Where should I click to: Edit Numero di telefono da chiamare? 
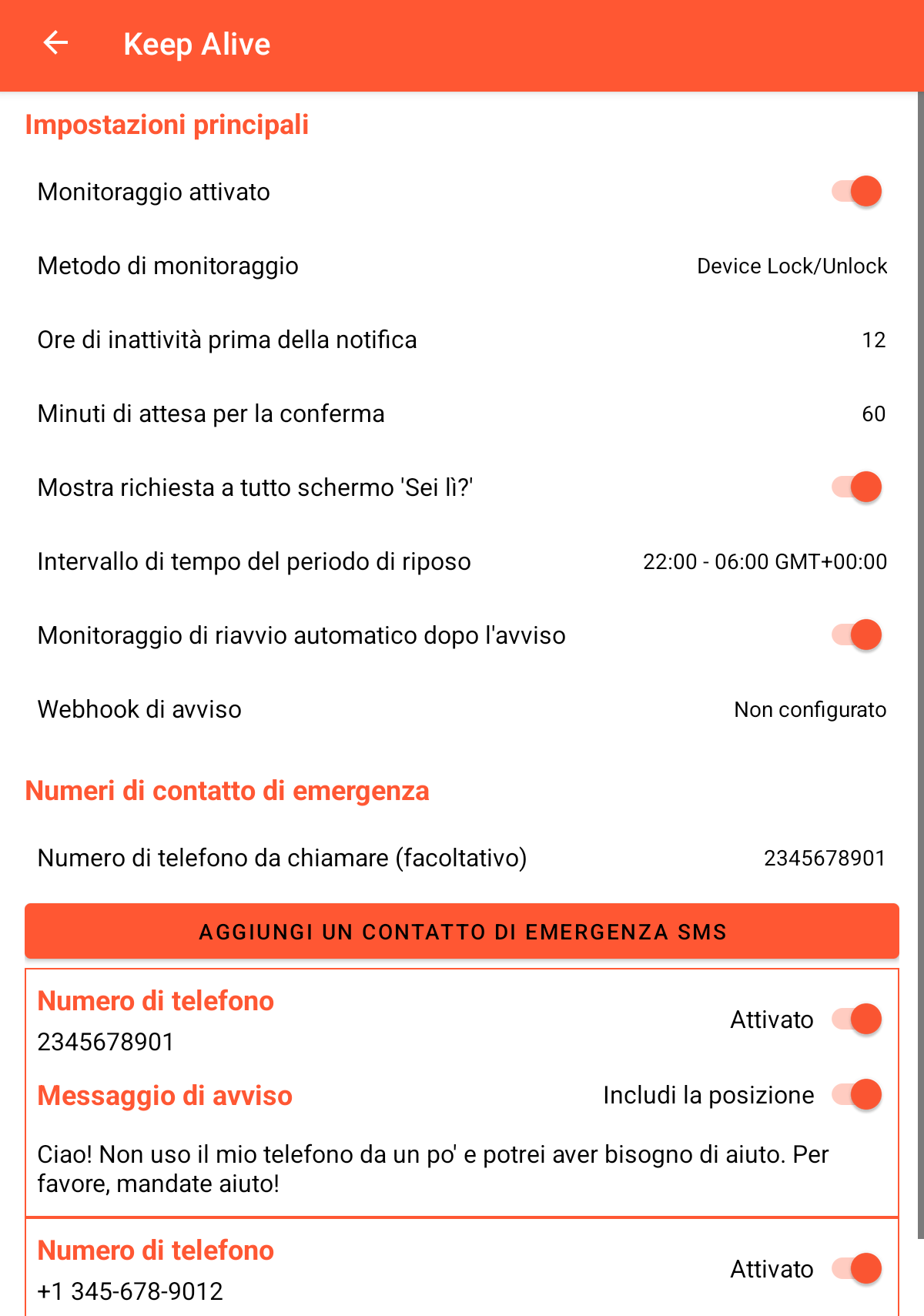[x=462, y=858]
